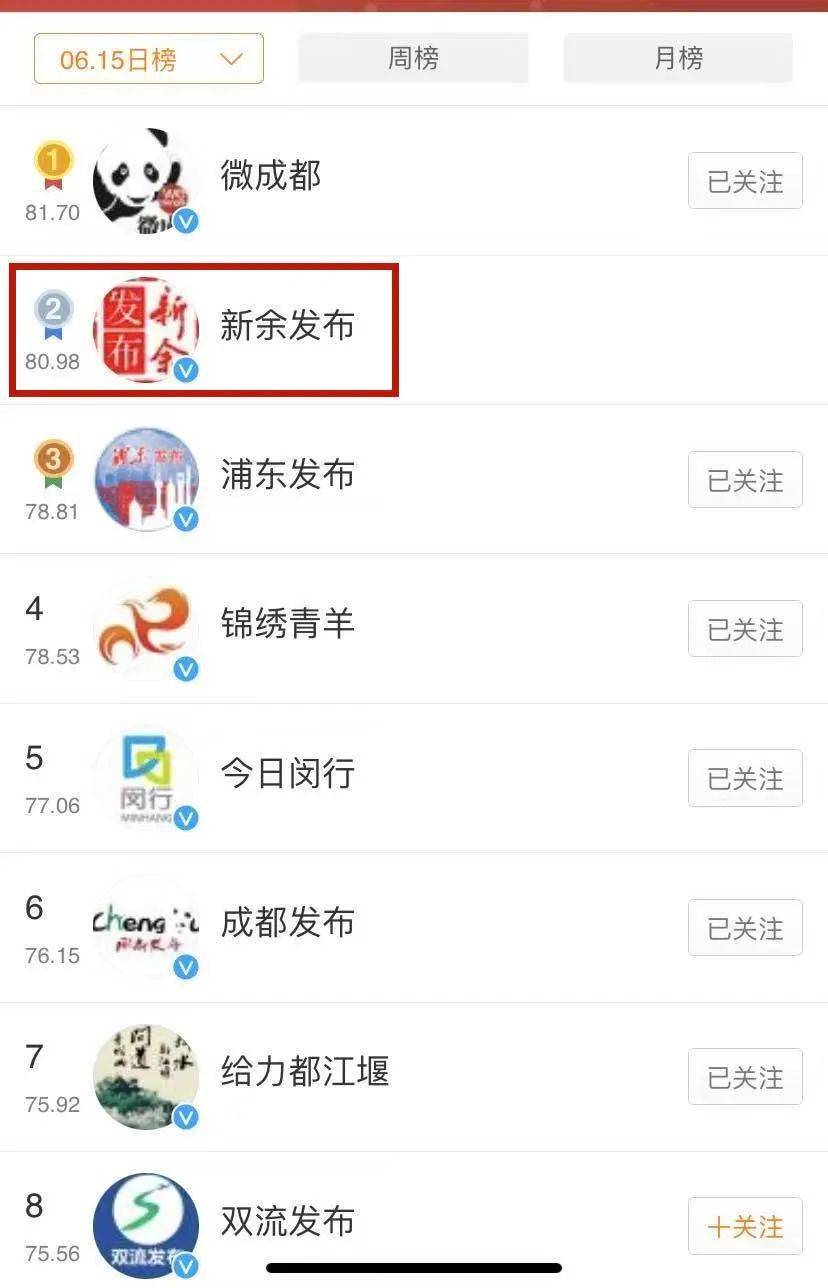This screenshot has width=828, height=1288.
Task: Open 给力都江堰 account row
Action: coord(305,1073)
